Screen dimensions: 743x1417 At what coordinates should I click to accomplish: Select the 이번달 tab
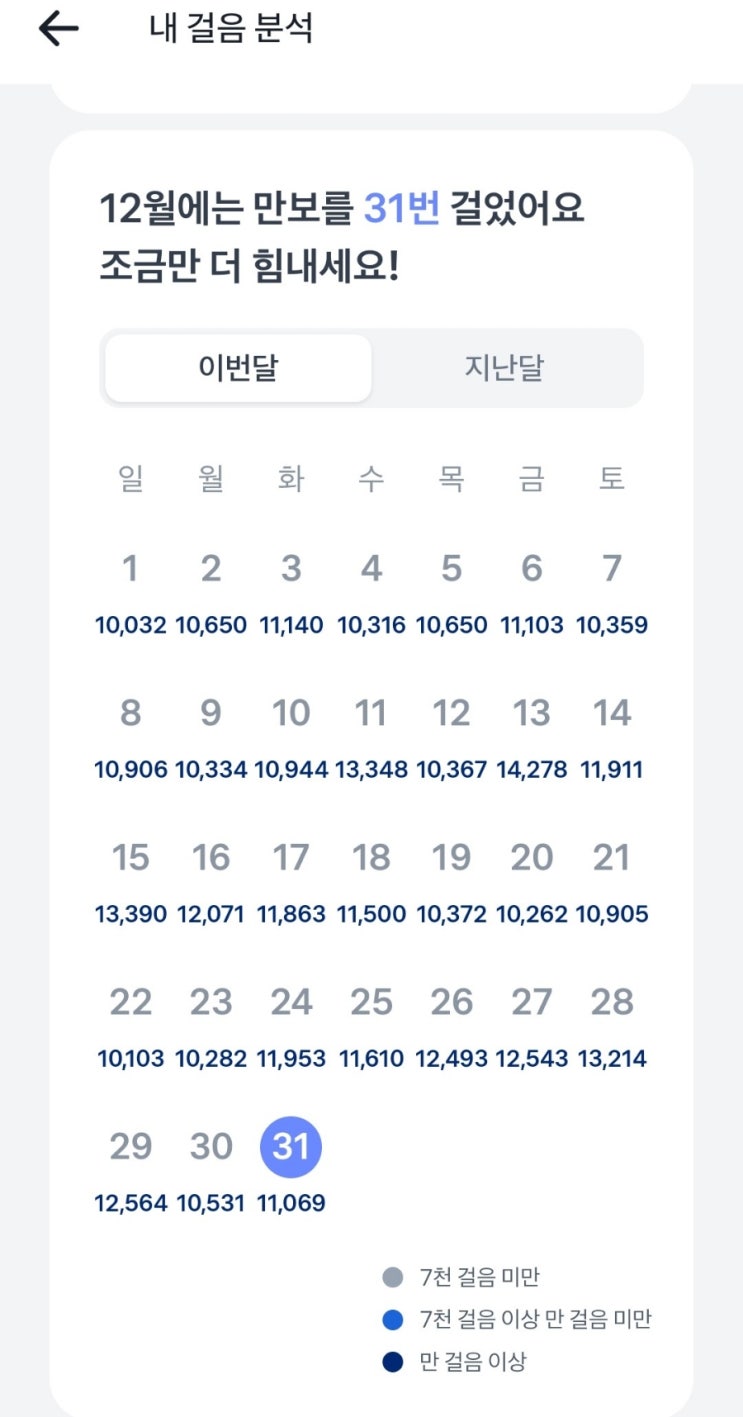click(x=238, y=368)
